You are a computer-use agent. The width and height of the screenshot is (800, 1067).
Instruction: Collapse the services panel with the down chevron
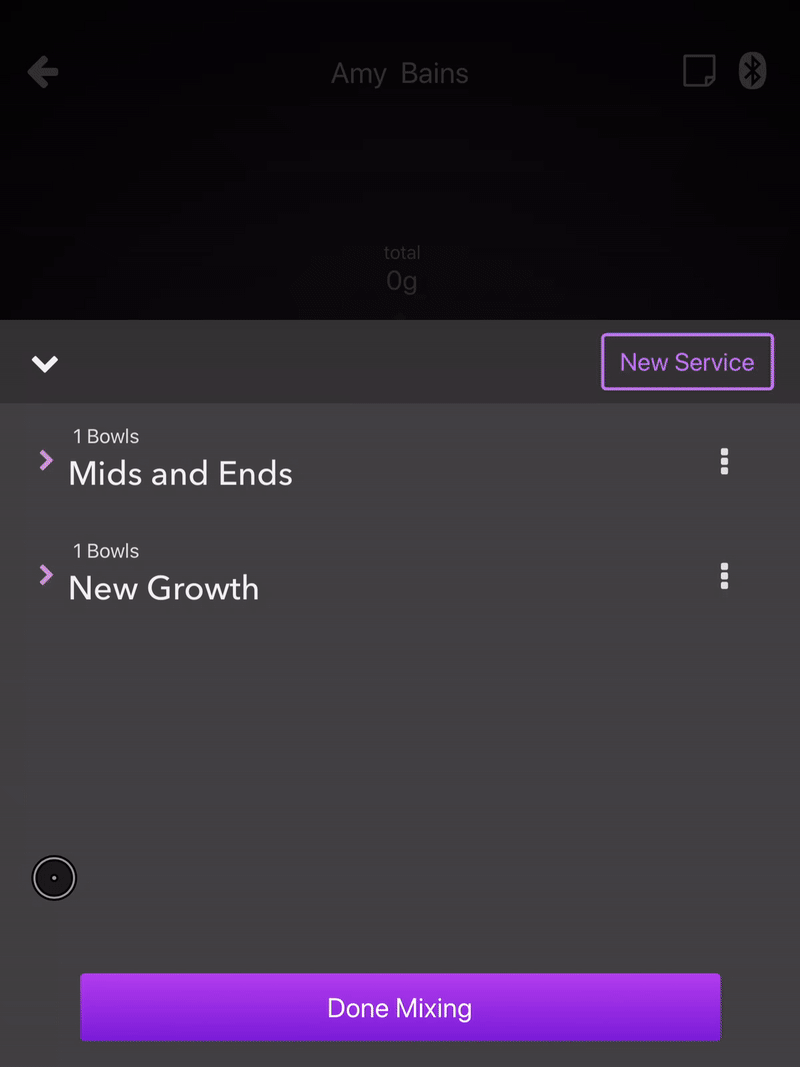click(x=45, y=363)
